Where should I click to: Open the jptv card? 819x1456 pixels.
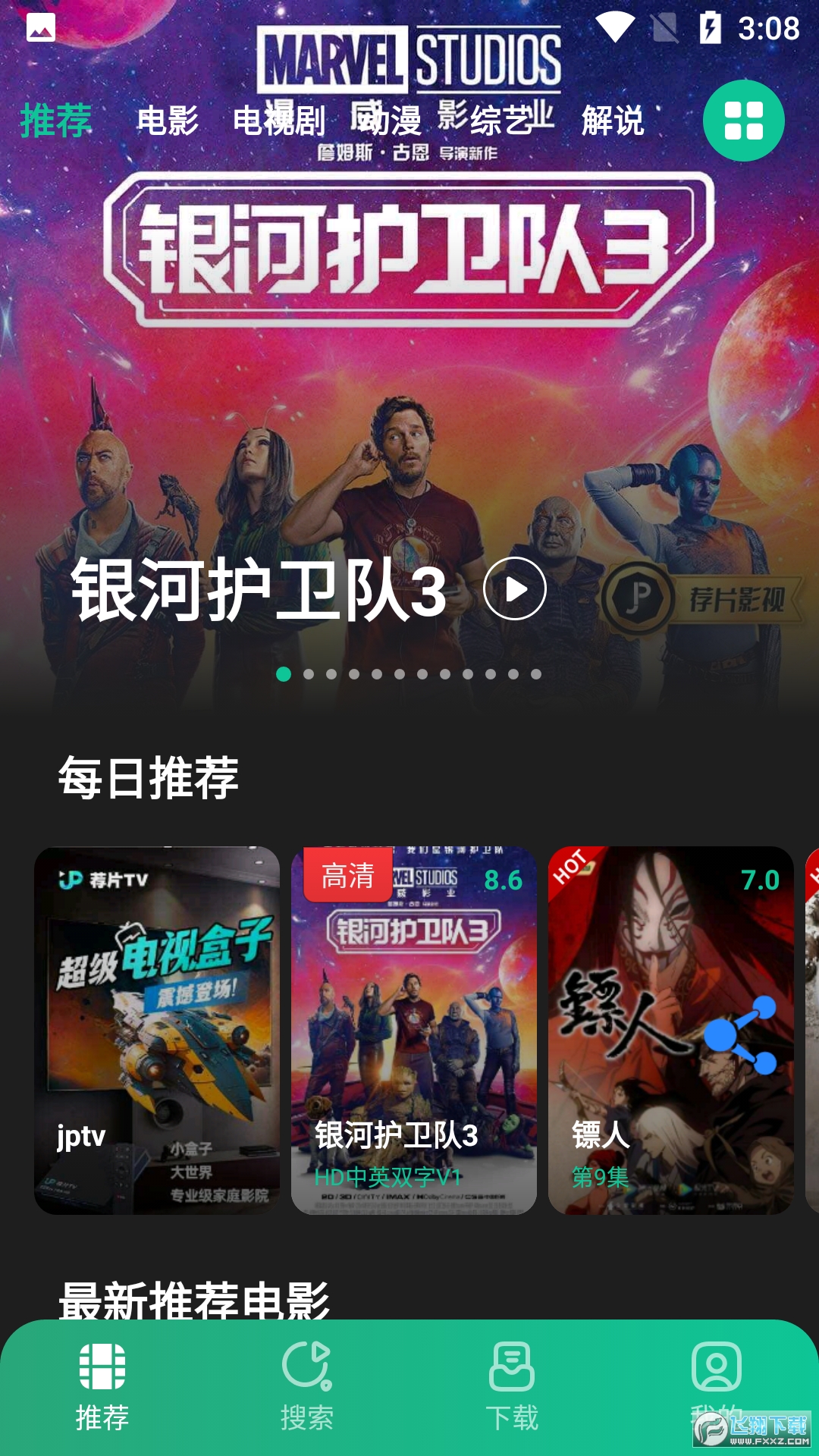click(157, 1030)
